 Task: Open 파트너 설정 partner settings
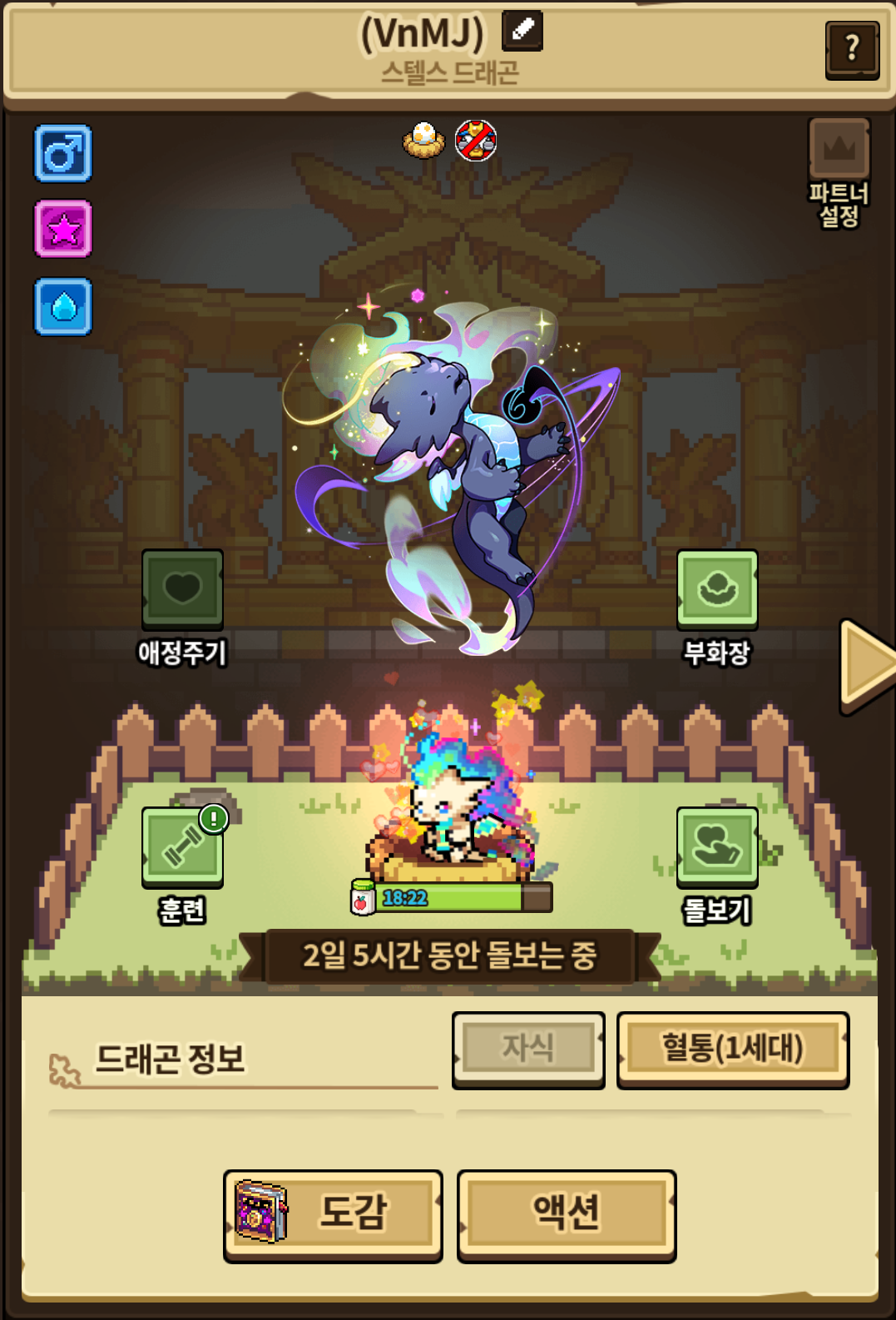pyautogui.click(x=839, y=173)
